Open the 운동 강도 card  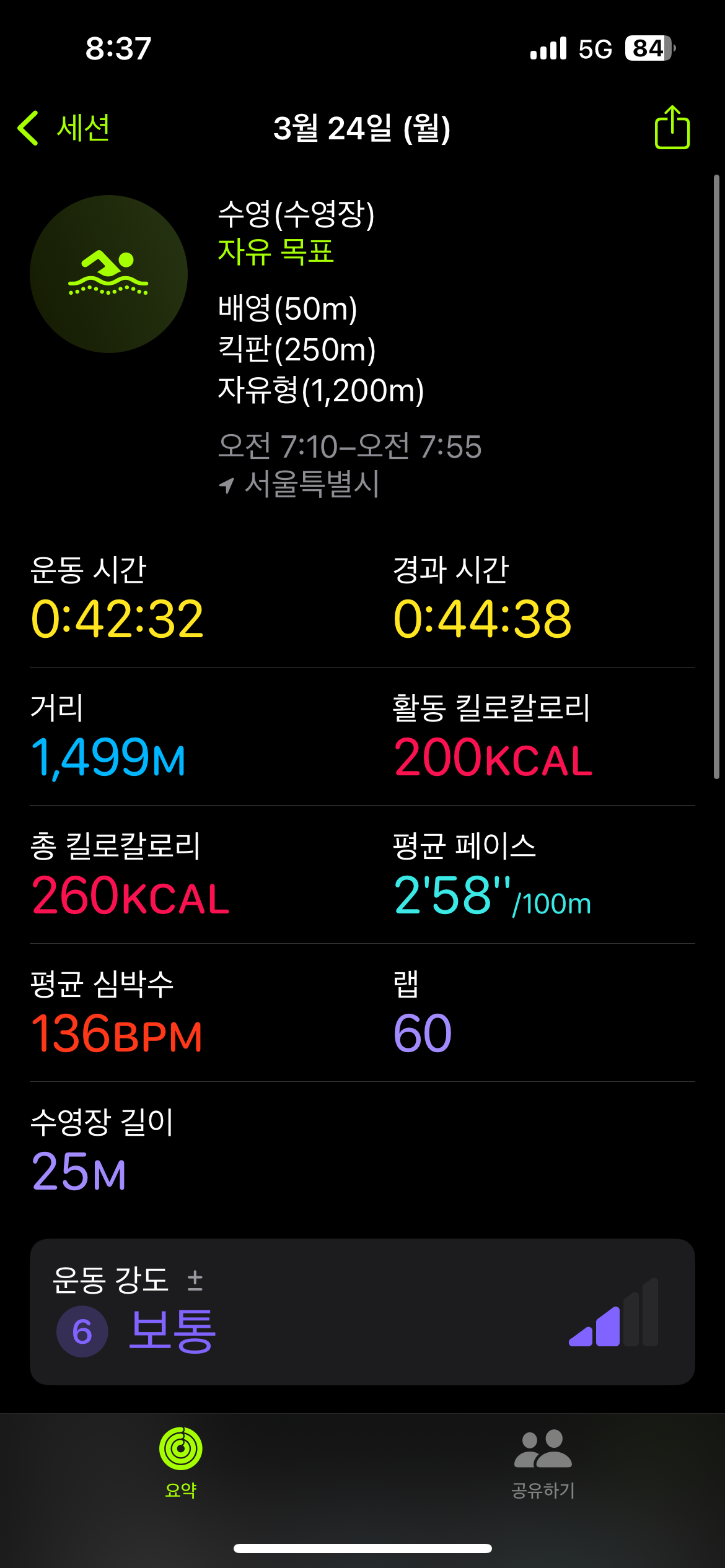(362, 1312)
